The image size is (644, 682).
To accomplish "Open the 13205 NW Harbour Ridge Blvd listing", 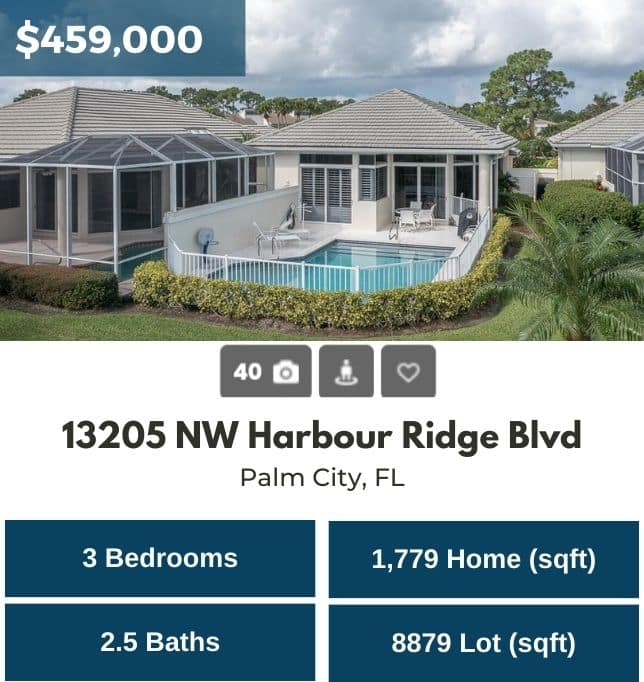I will (321, 436).
